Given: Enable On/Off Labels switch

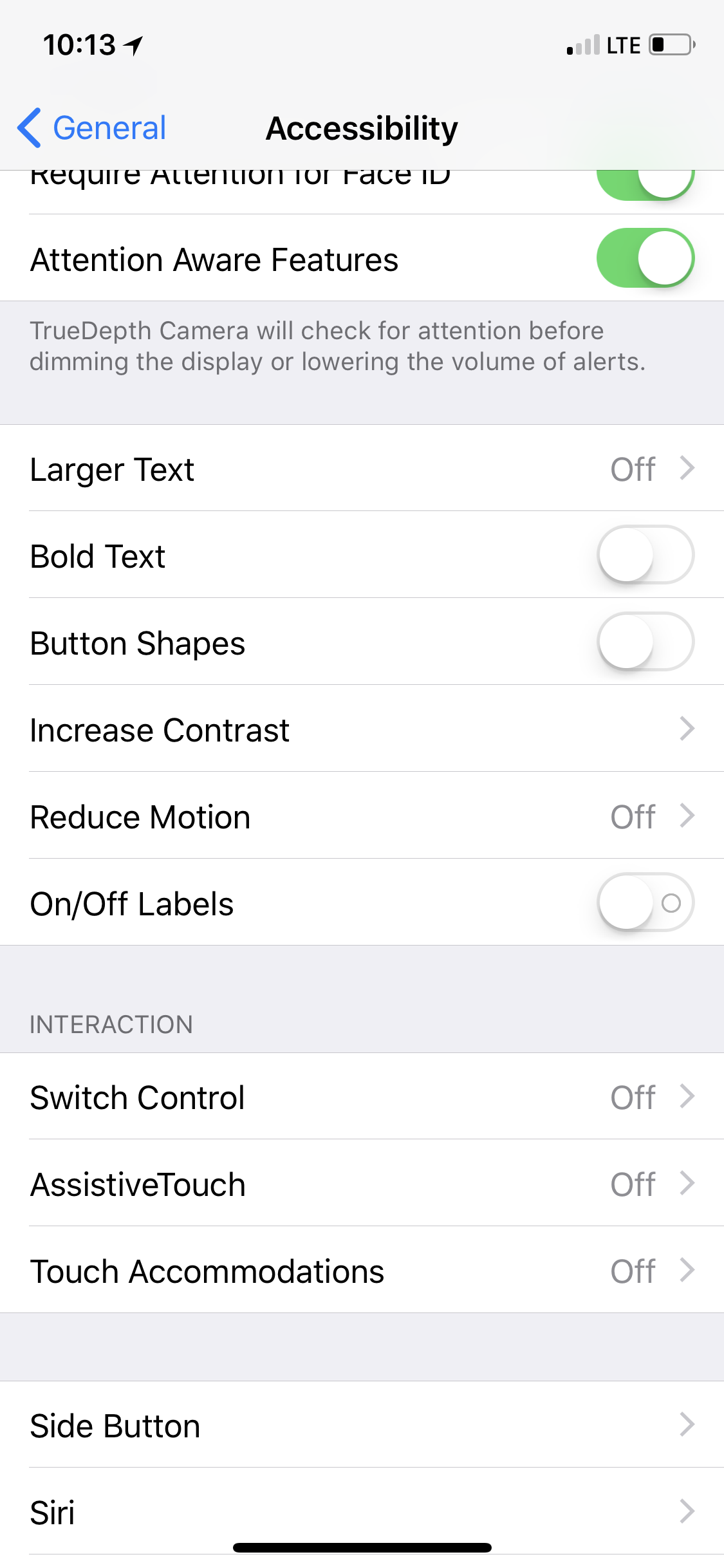Looking at the screenshot, I should [x=645, y=902].
